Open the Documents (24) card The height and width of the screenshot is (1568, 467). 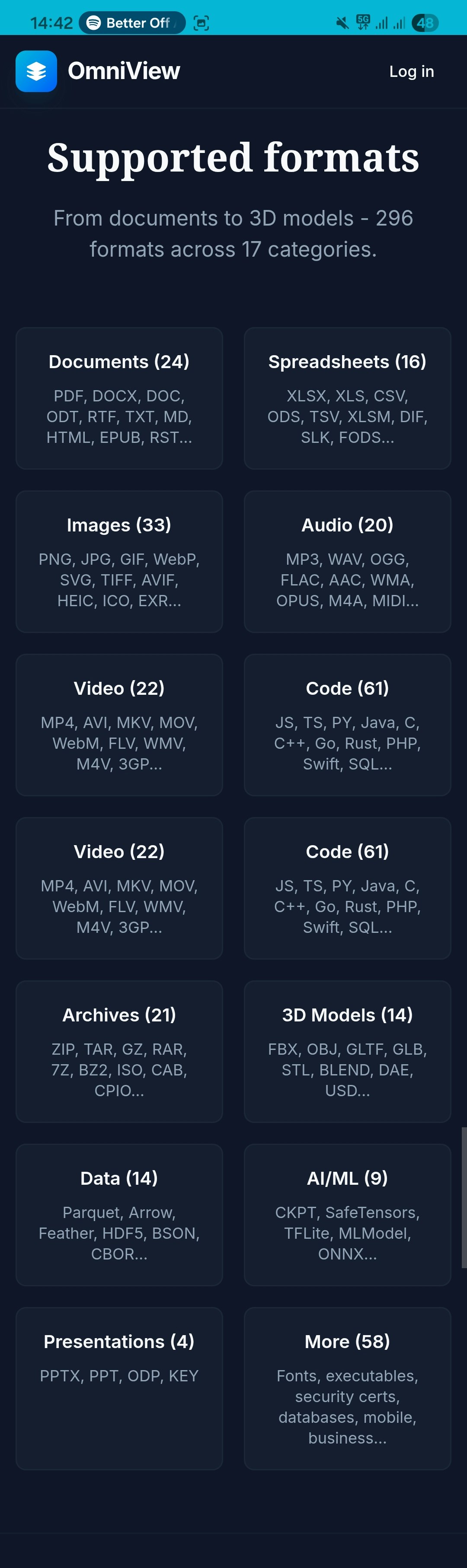click(119, 398)
